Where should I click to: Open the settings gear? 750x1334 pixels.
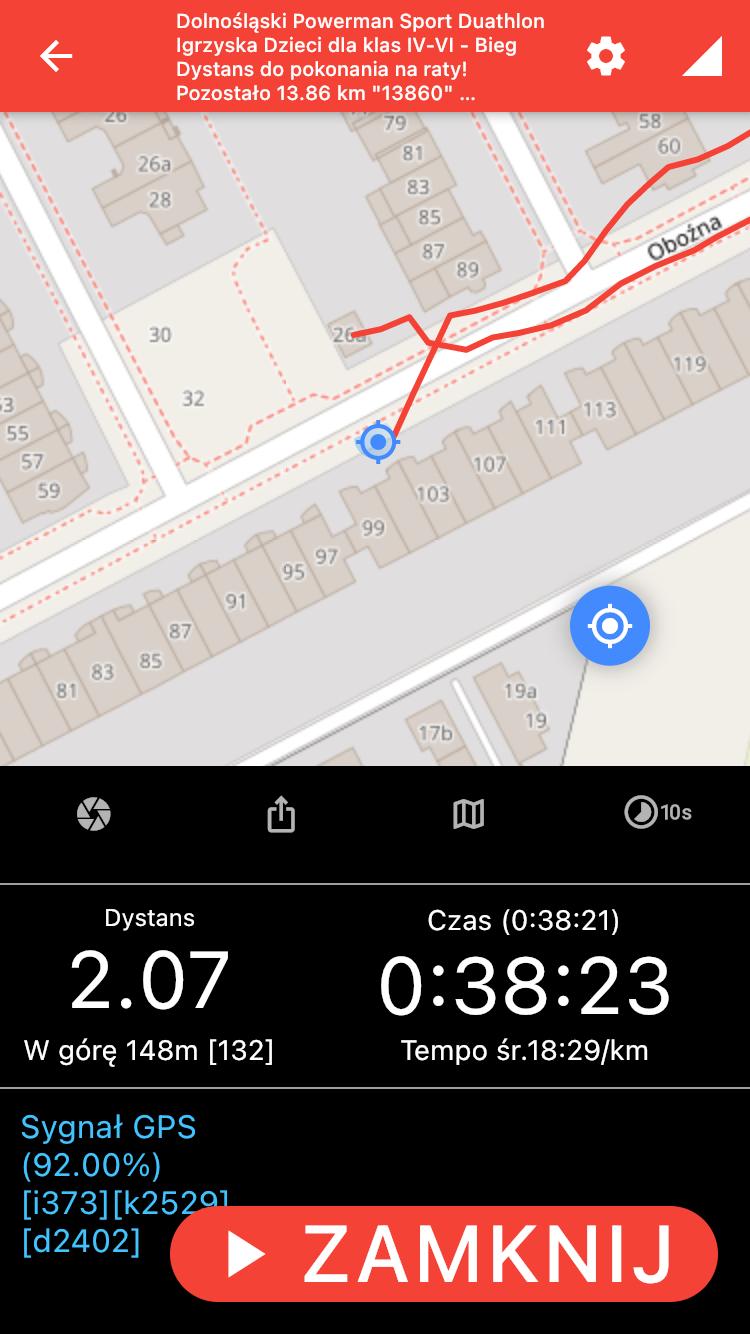tap(605, 56)
